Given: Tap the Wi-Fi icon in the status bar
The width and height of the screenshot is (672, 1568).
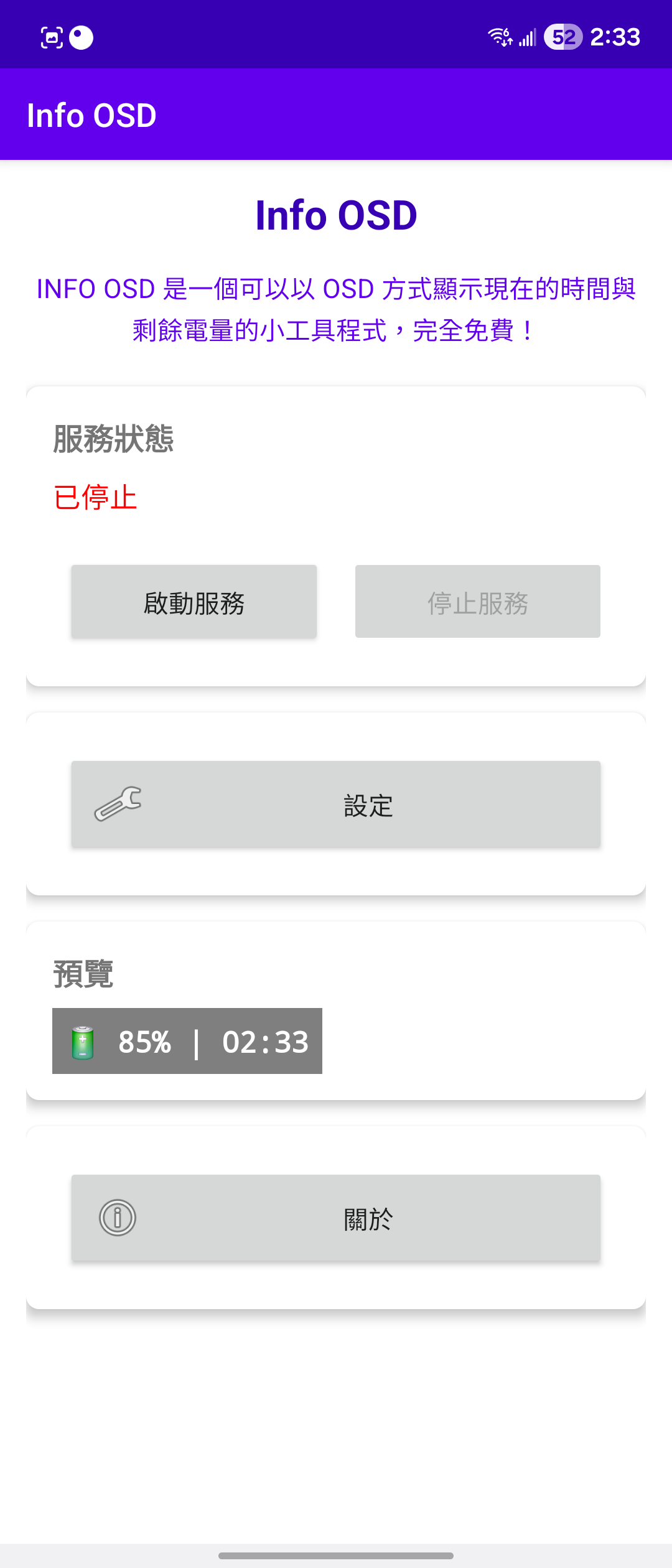Looking at the screenshot, I should 499,36.
